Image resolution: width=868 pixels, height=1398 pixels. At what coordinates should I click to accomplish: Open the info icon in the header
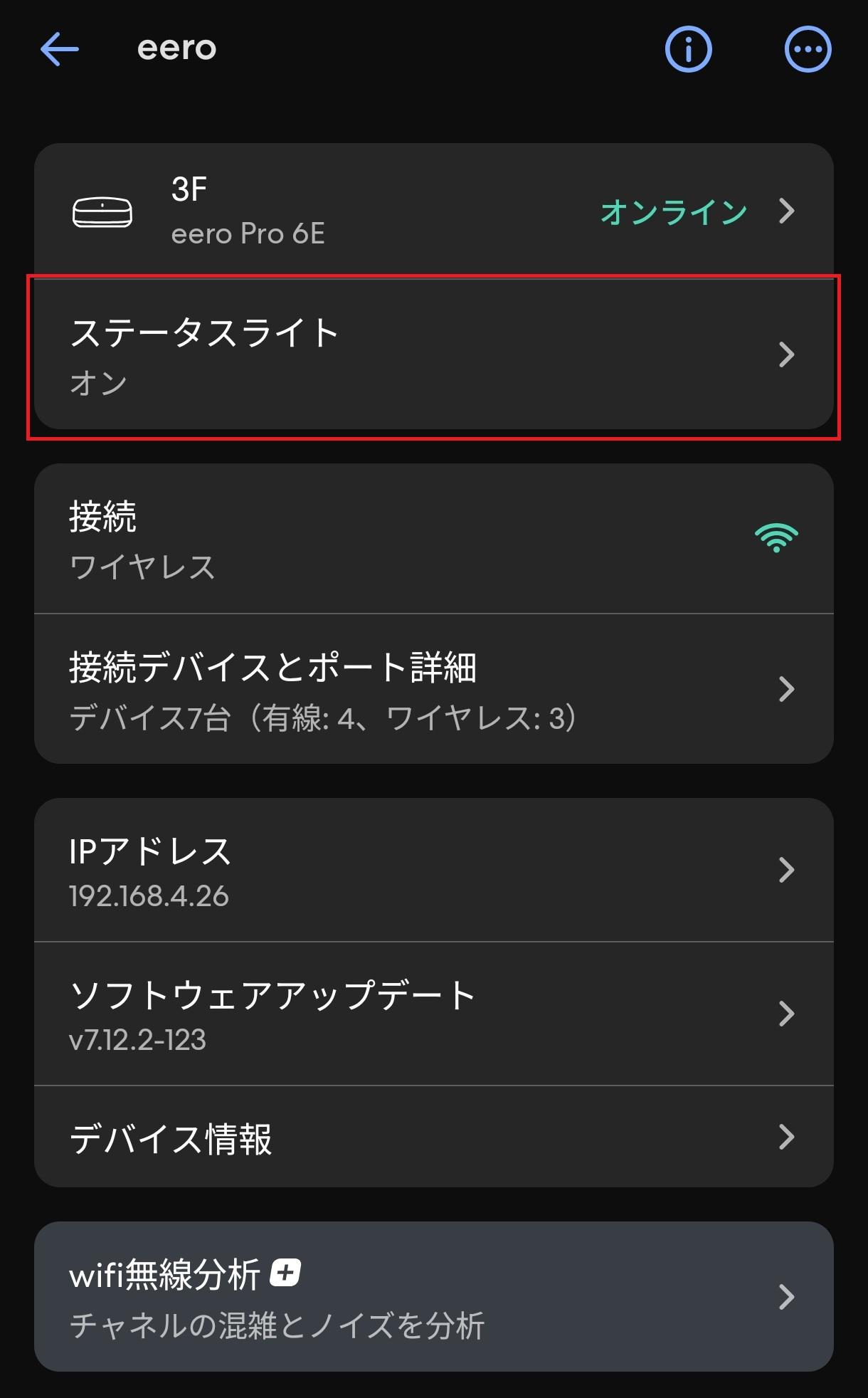point(687,49)
